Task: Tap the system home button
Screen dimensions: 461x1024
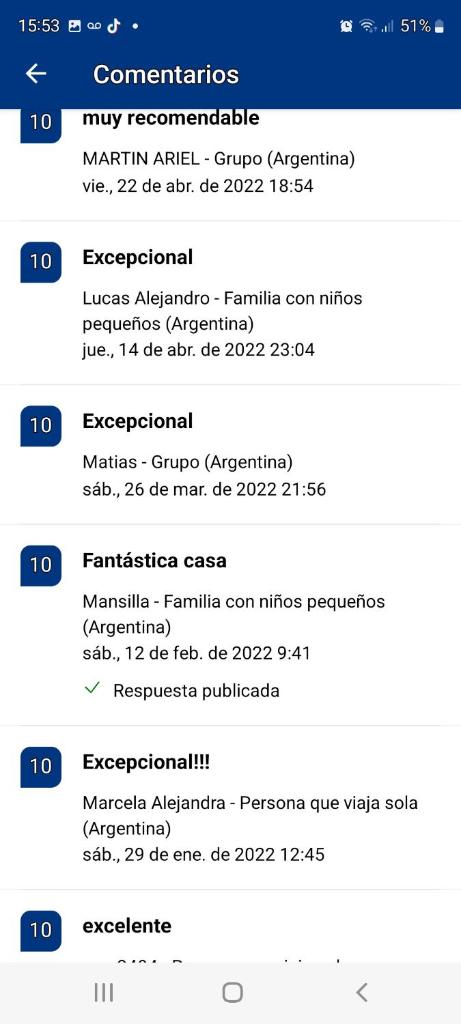Action: pyautogui.click(x=232, y=993)
